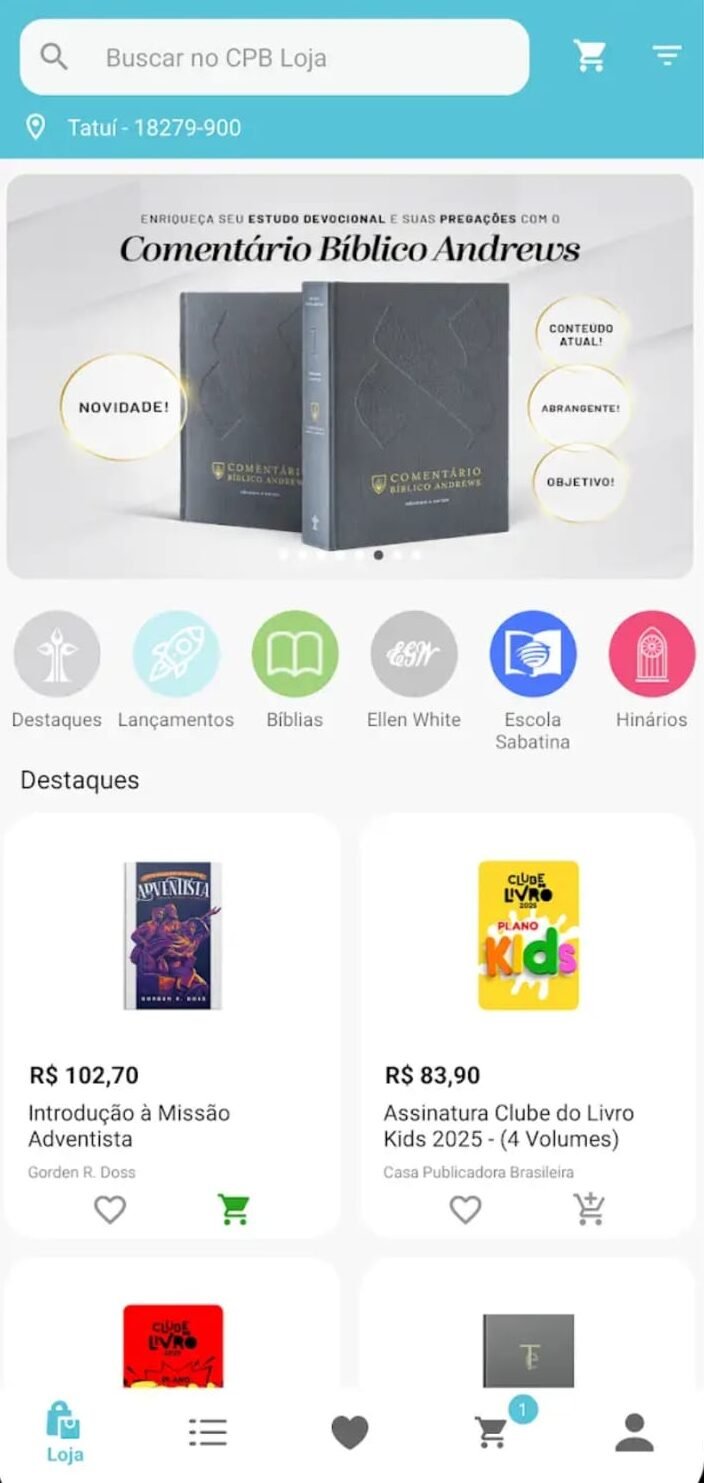Open the shopping cart in the header
This screenshot has height=1483, width=704.
(x=590, y=56)
